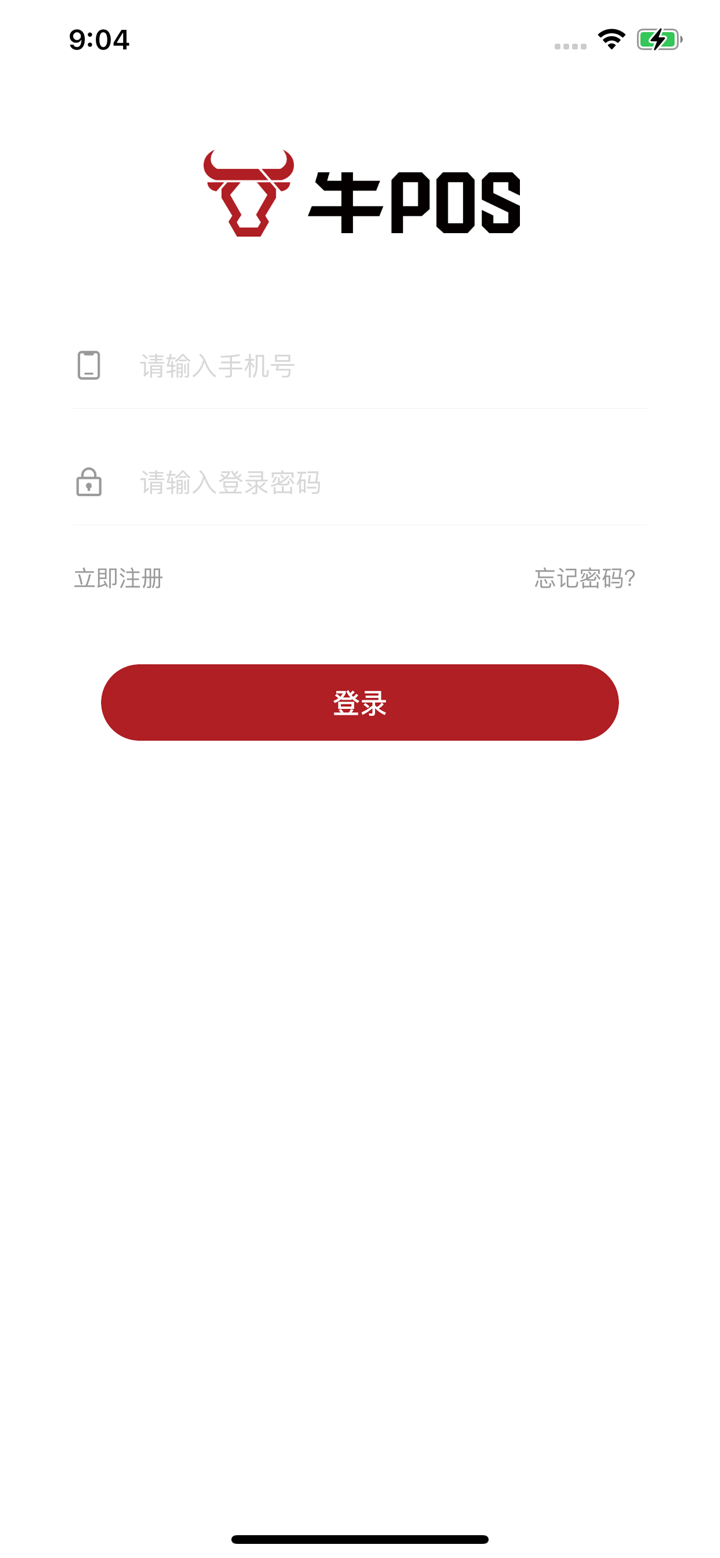Click the time display showing 9:04
The height and width of the screenshot is (1558, 720).
click(100, 40)
